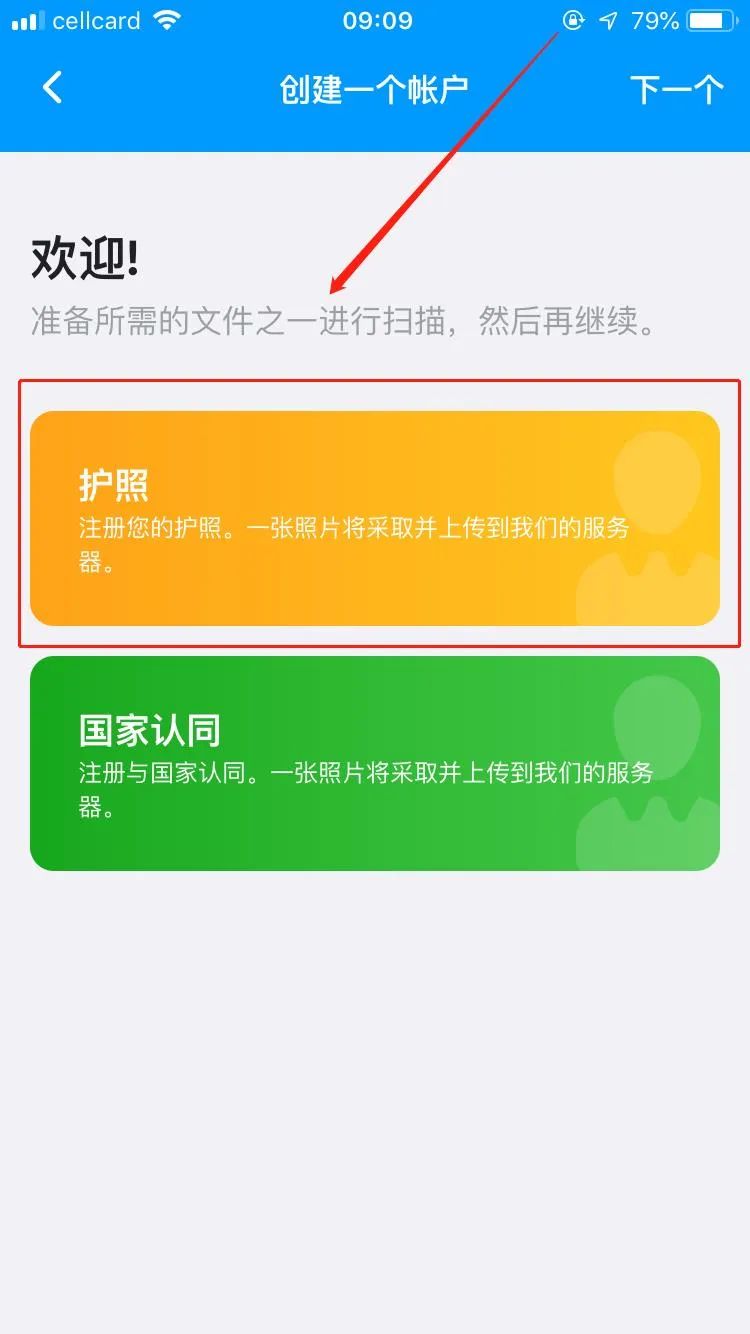This screenshot has width=750, height=1334.
Task: Choose the green 国家认同 national ID card
Action: tap(374, 763)
